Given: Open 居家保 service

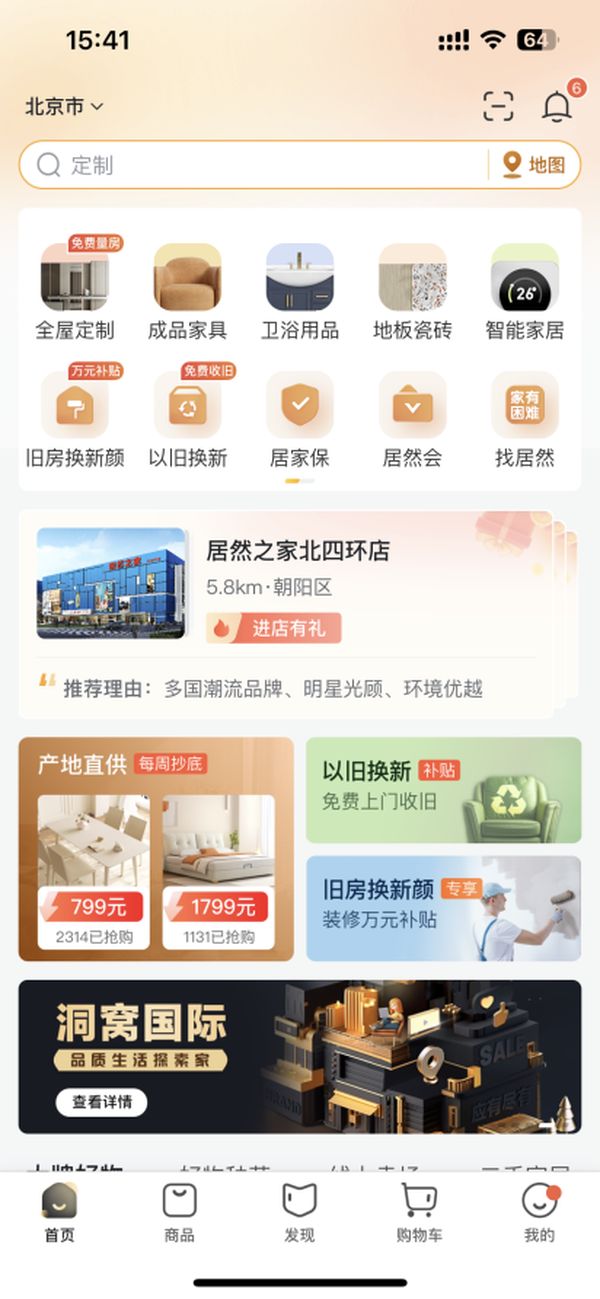Looking at the screenshot, I should (300, 418).
